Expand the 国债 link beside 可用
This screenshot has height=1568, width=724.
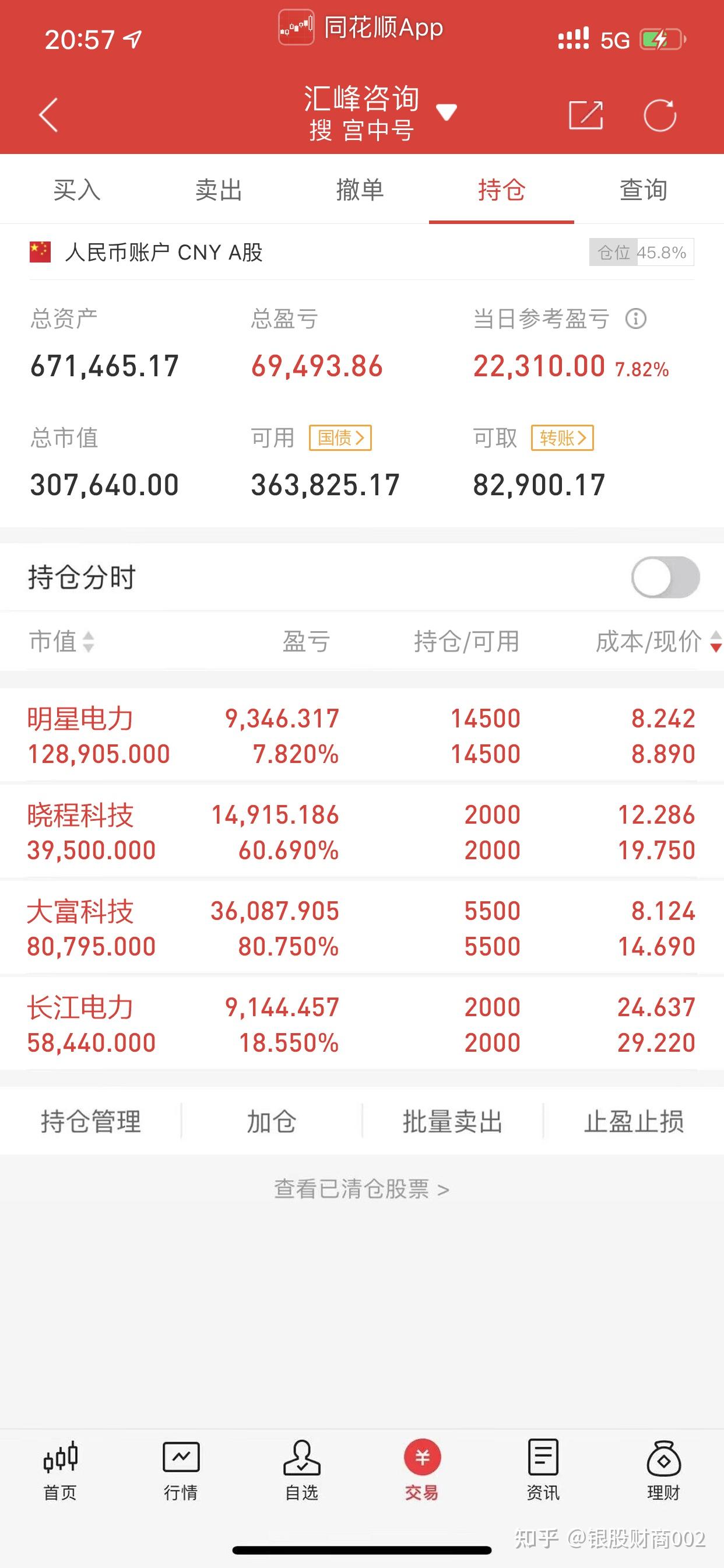(x=340, y=437)
